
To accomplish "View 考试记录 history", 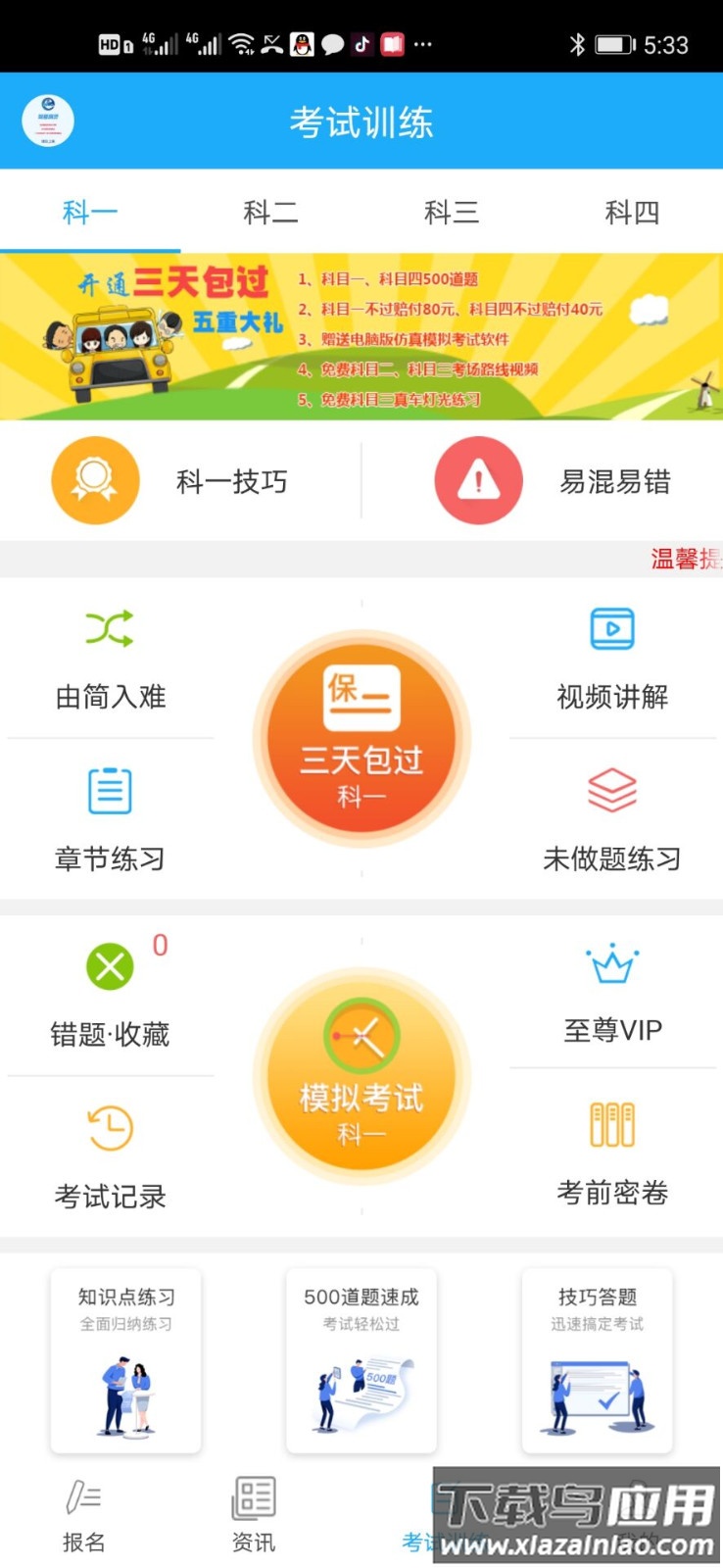I will 110,1156.
